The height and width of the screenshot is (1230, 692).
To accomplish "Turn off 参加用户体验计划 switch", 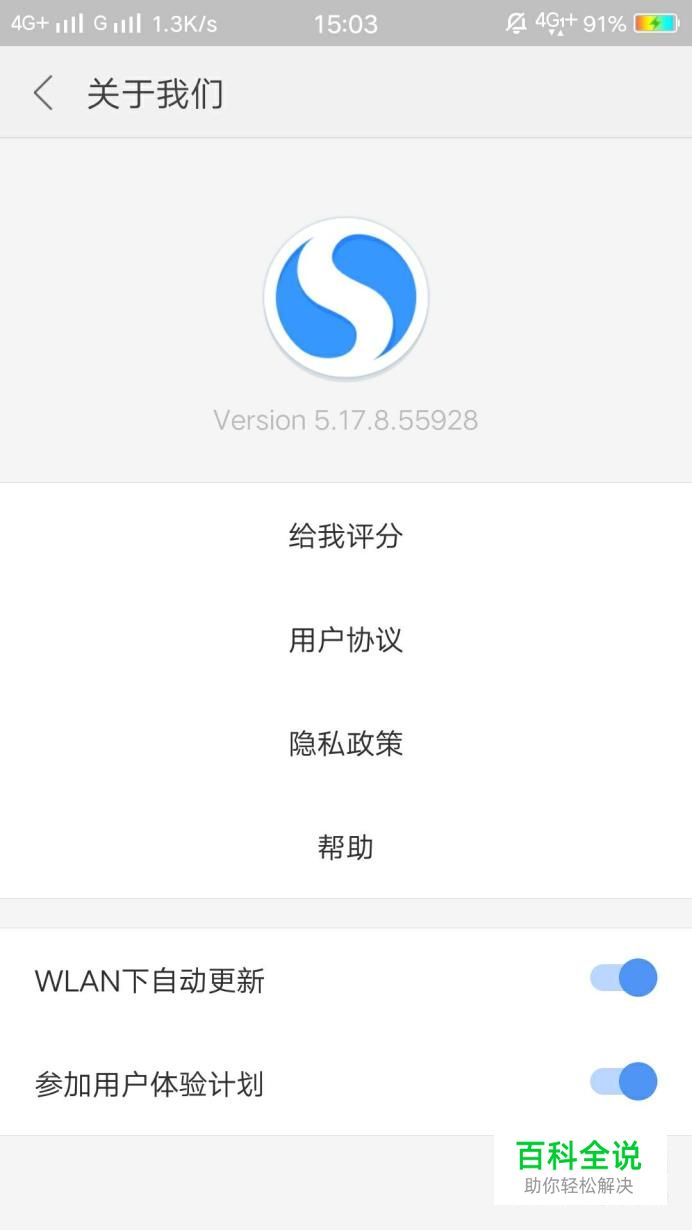I will [623, 1081].
